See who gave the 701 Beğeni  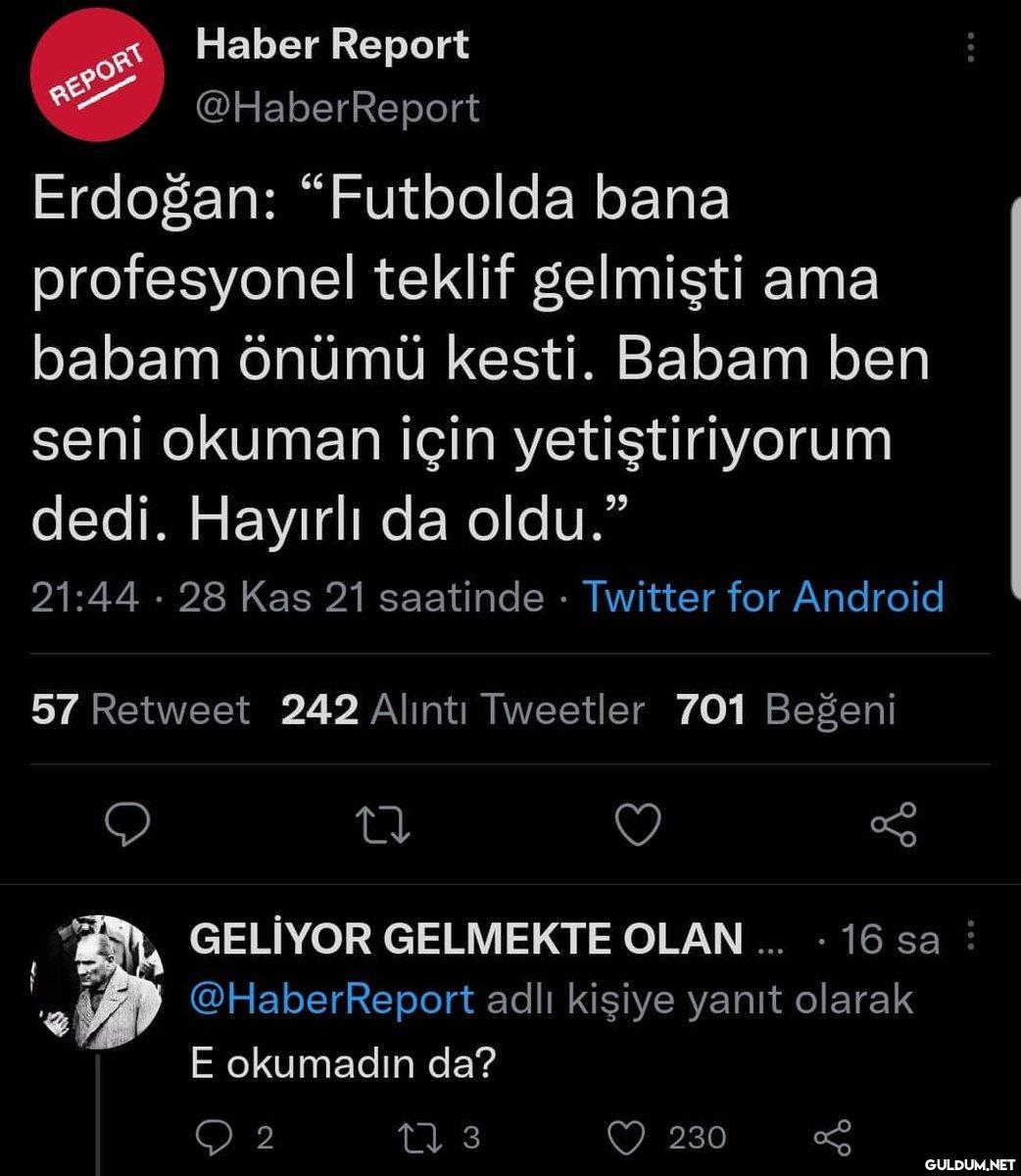tap(786, 709)
